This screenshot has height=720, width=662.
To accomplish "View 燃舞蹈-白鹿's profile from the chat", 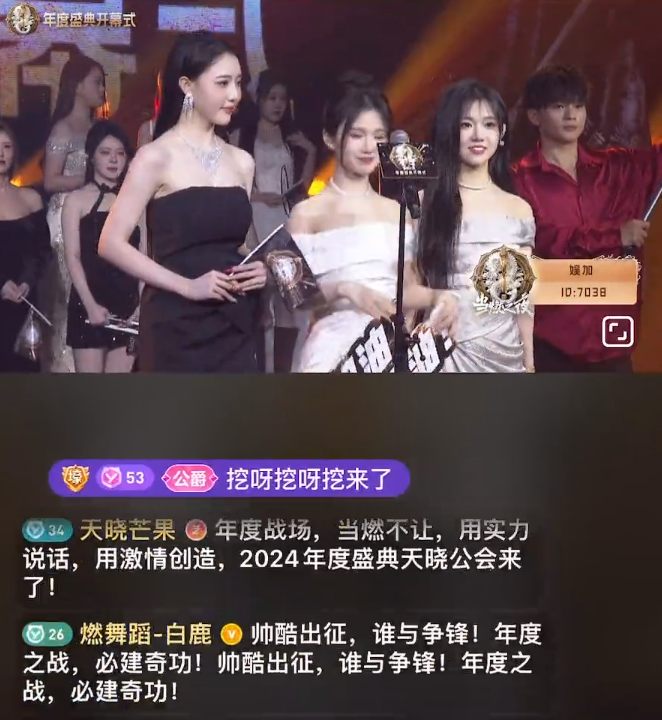I will (146, 633).
